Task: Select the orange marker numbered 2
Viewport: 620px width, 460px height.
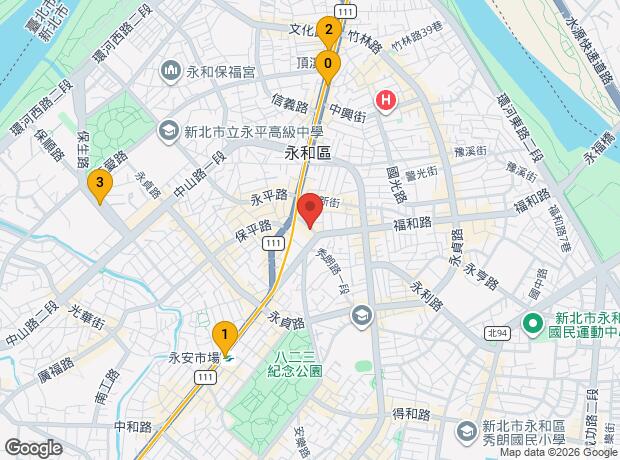Action: coord(328,32)
